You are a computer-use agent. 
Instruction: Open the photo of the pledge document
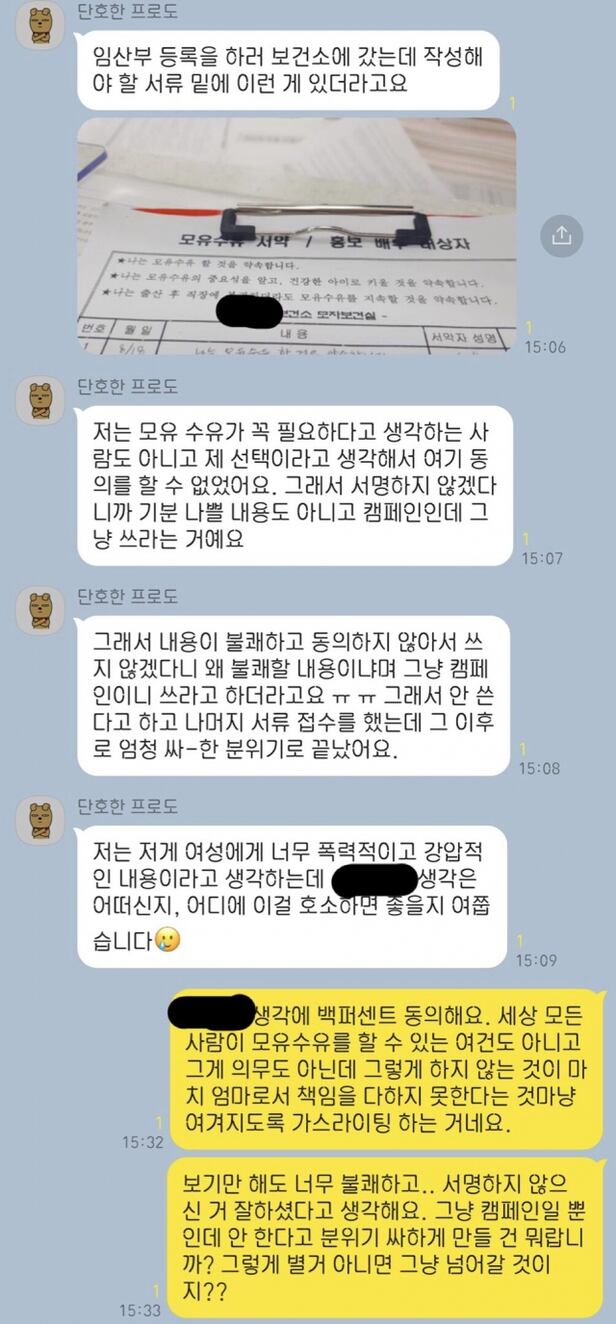[296, 236]
